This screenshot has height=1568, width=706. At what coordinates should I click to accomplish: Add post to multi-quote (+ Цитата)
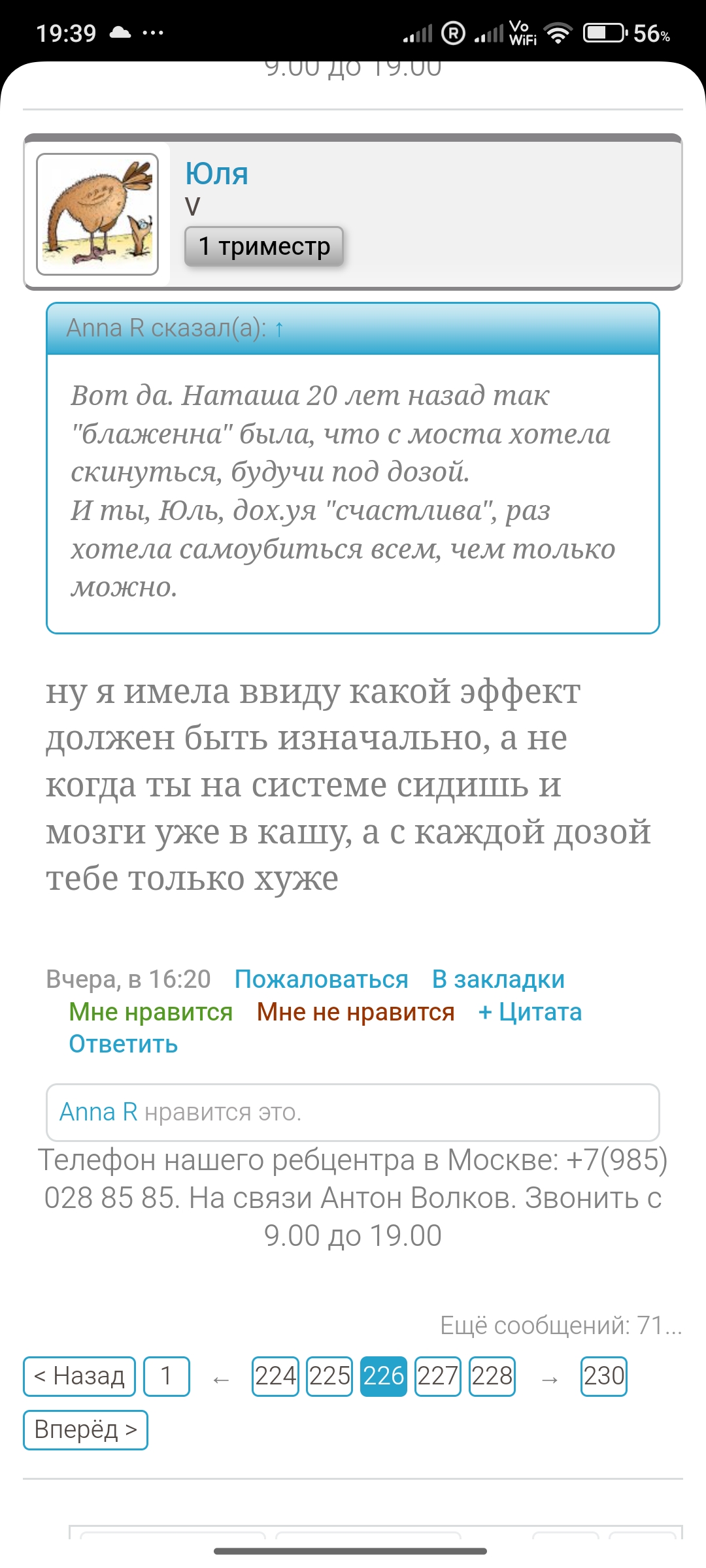pos(530,1012)
